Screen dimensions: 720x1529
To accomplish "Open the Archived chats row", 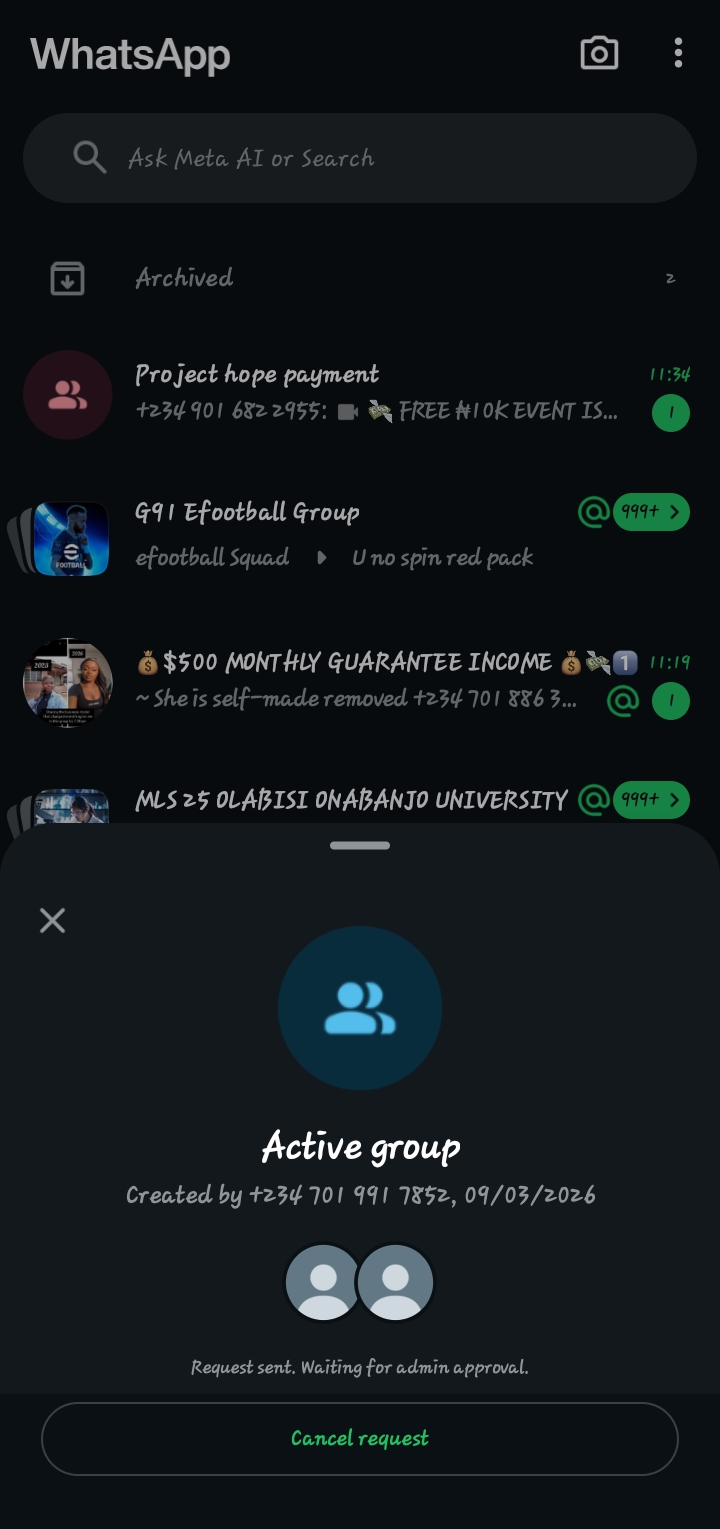I will [359, 278].
